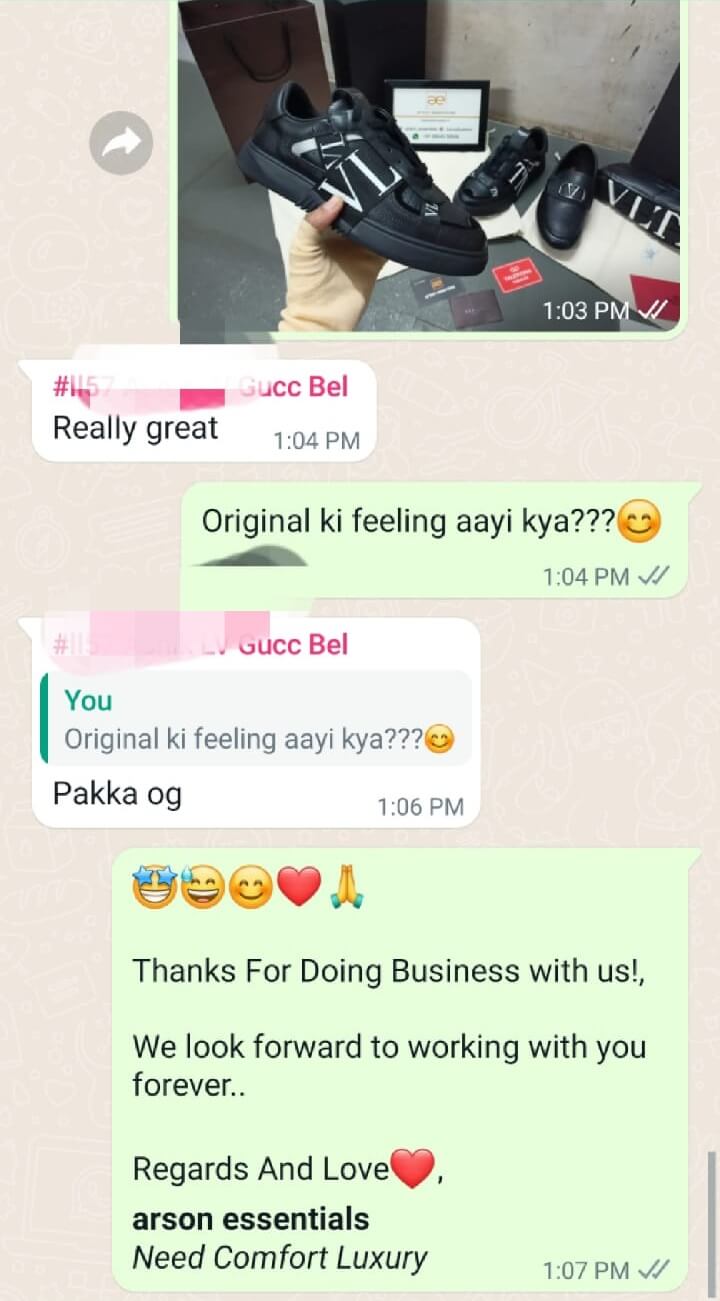Screen dimensions: 720x1301
Task: Open sender name above 'Really great'
Action: coord(200,386)
